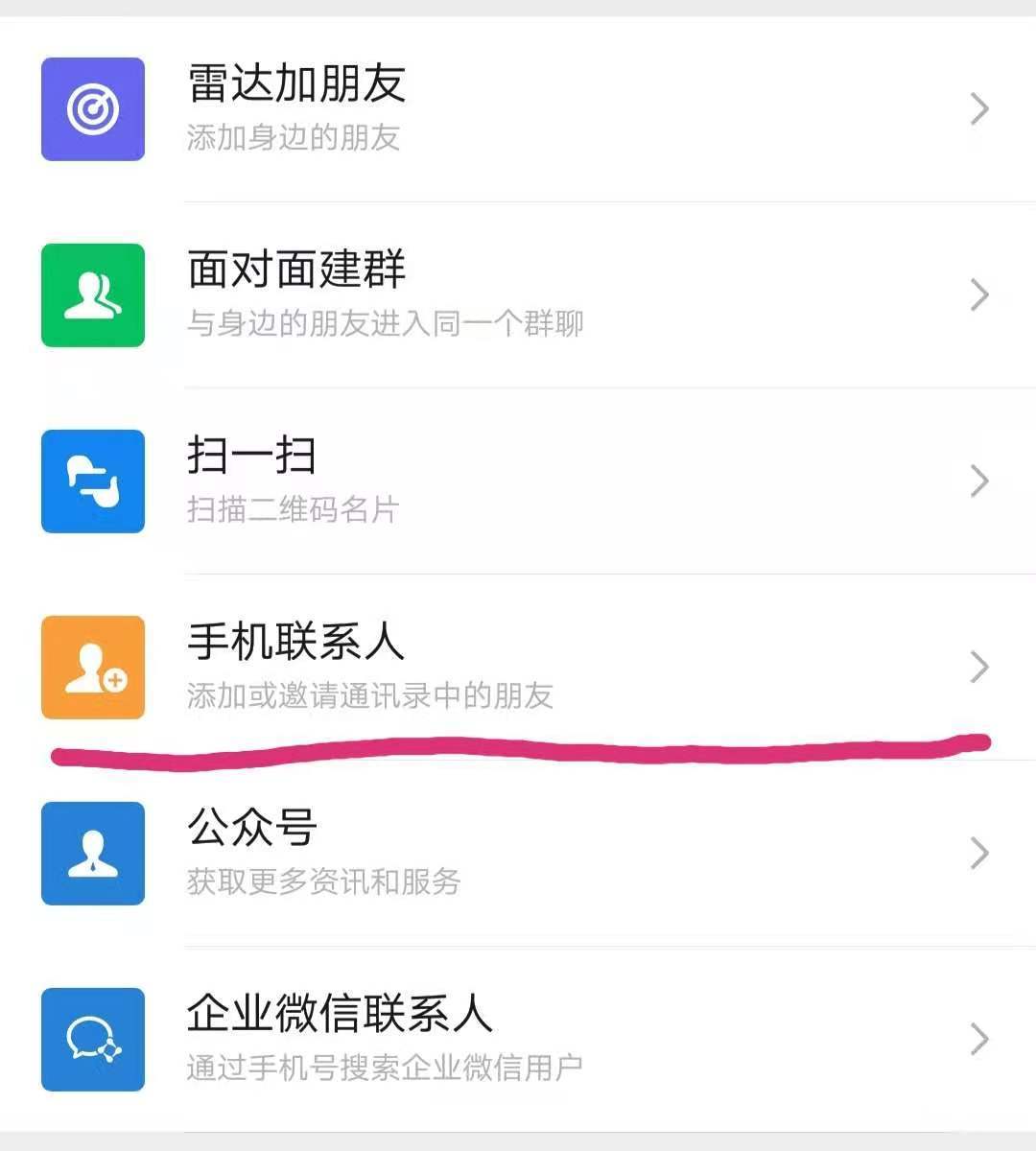Select the radar target icon on purple background
This screenshot has height=1151, width=1036.
click(x=93, y=108)
